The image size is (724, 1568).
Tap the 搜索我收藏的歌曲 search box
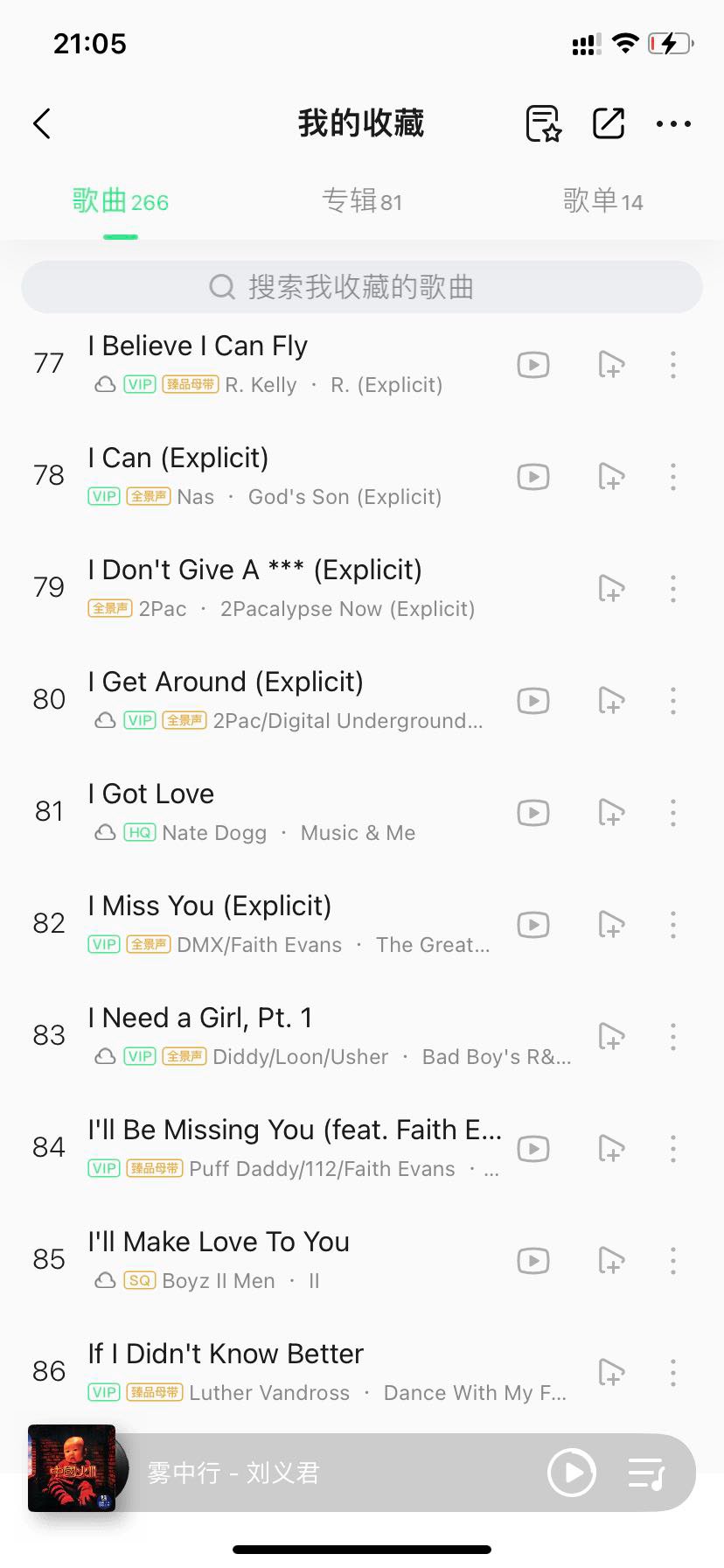pos(362,287)
